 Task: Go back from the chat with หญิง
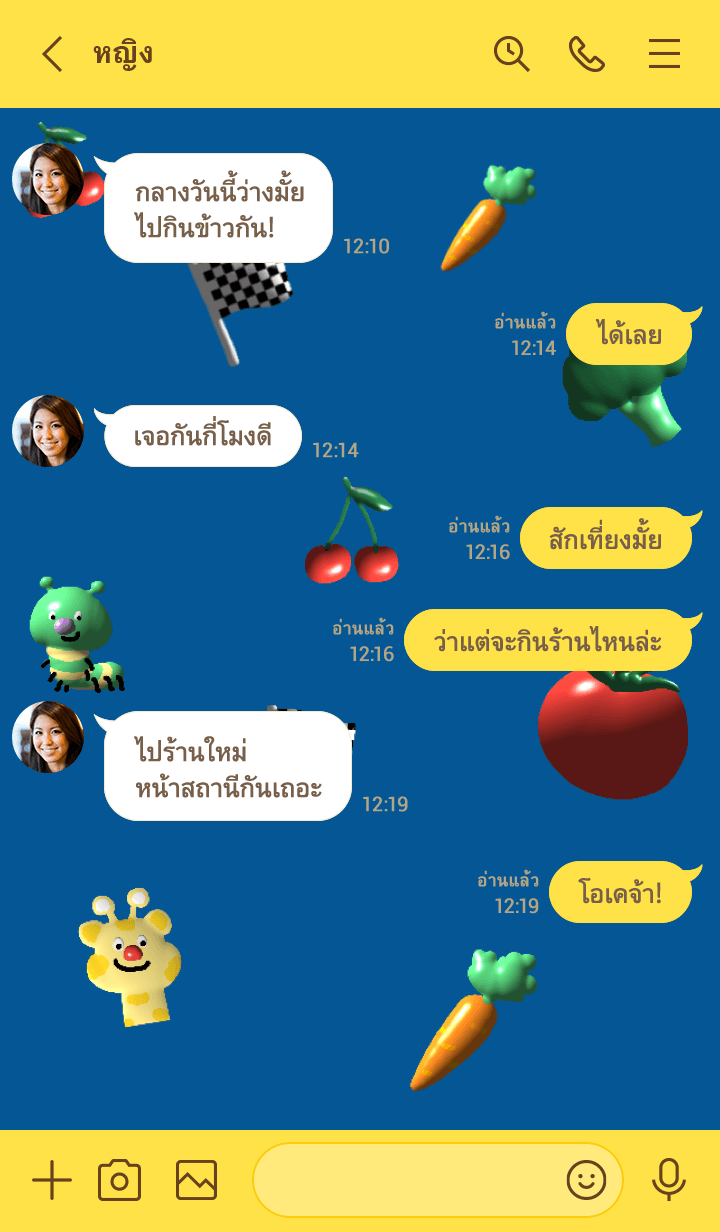coord(52,54)
